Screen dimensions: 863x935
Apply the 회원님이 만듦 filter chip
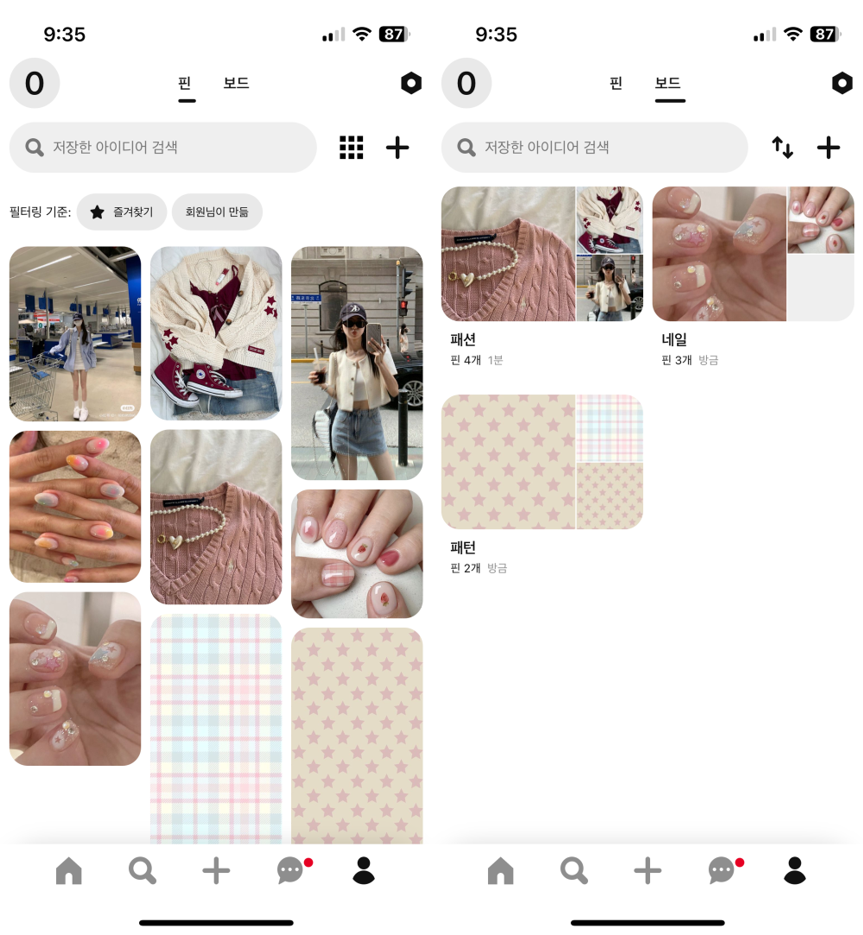[217, 212]
